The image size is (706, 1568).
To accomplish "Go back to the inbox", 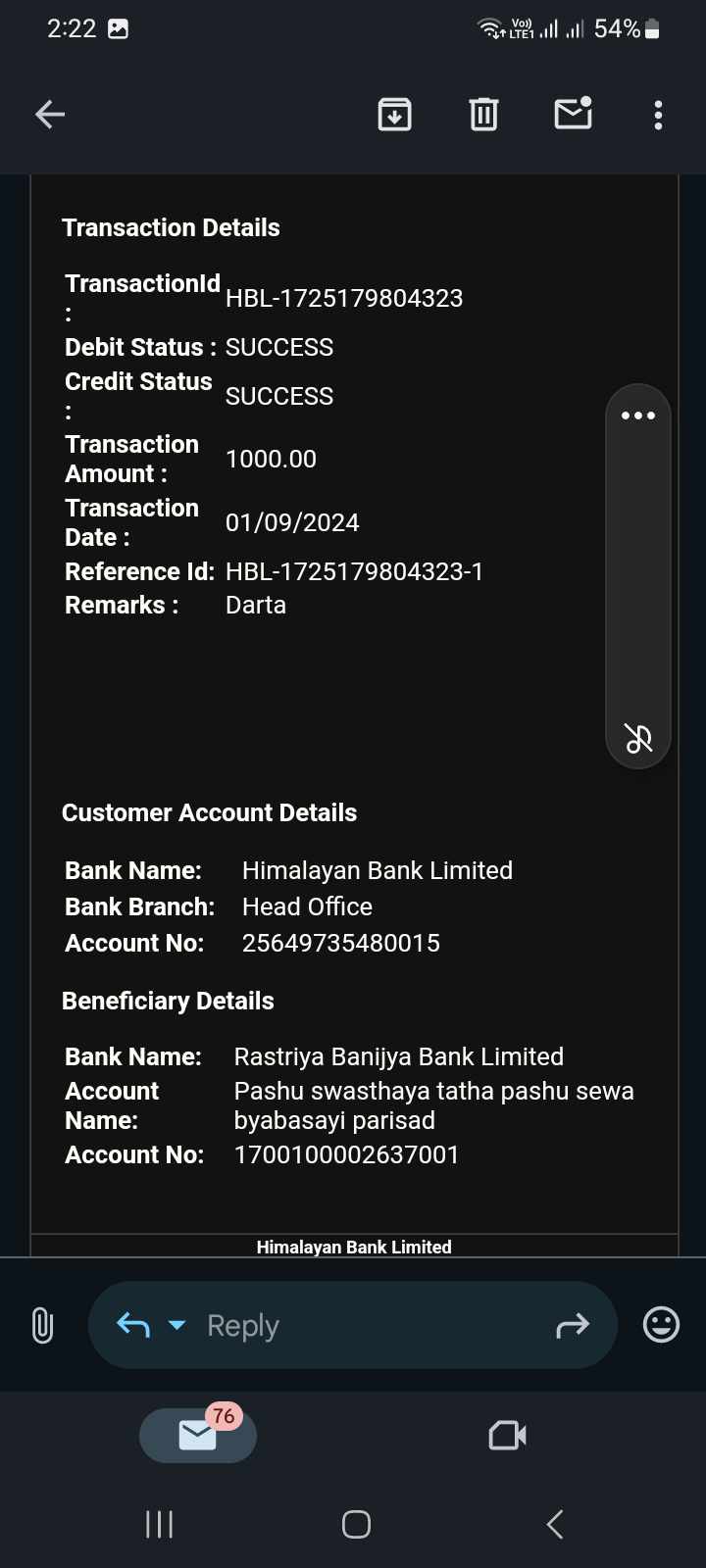I will 50,115.
